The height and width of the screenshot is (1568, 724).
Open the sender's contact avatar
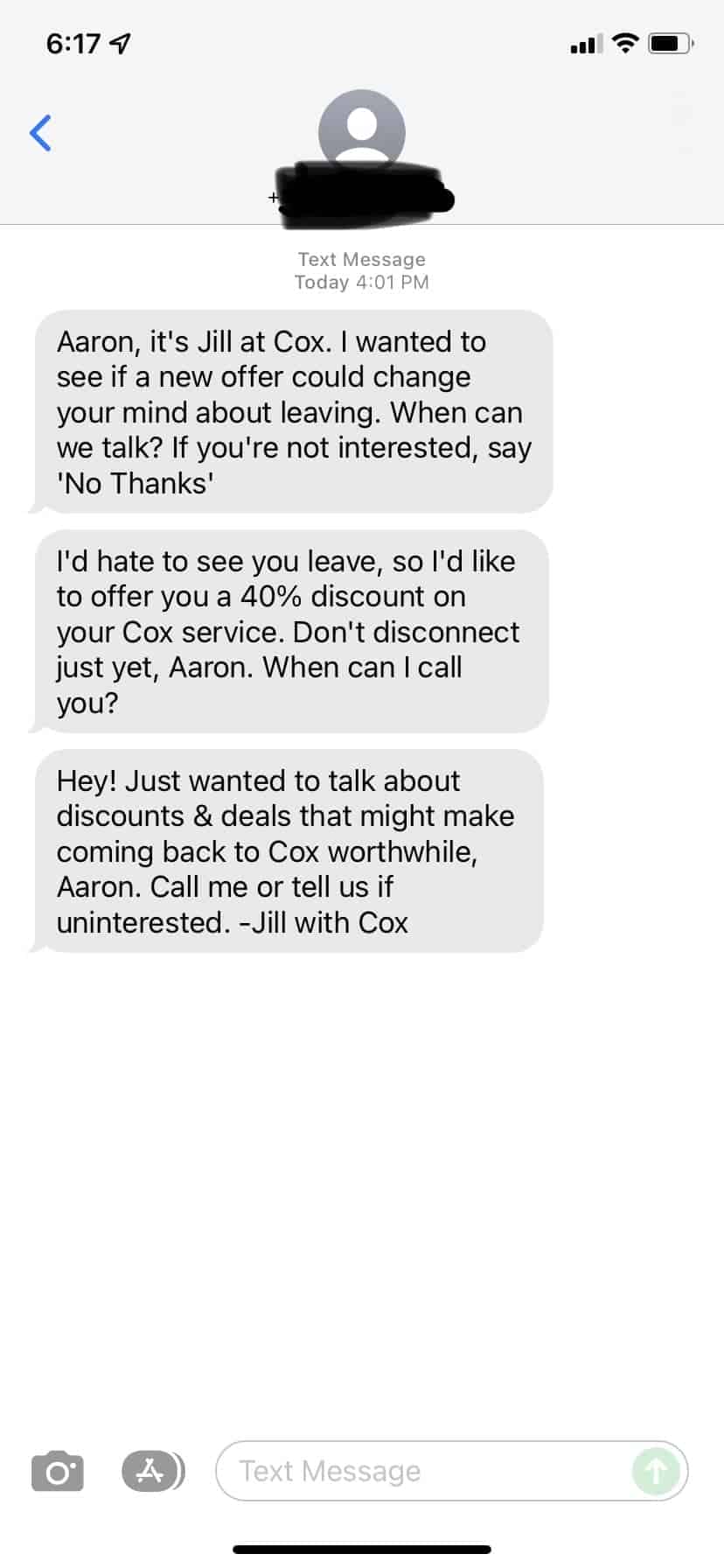tap(361, 131)
